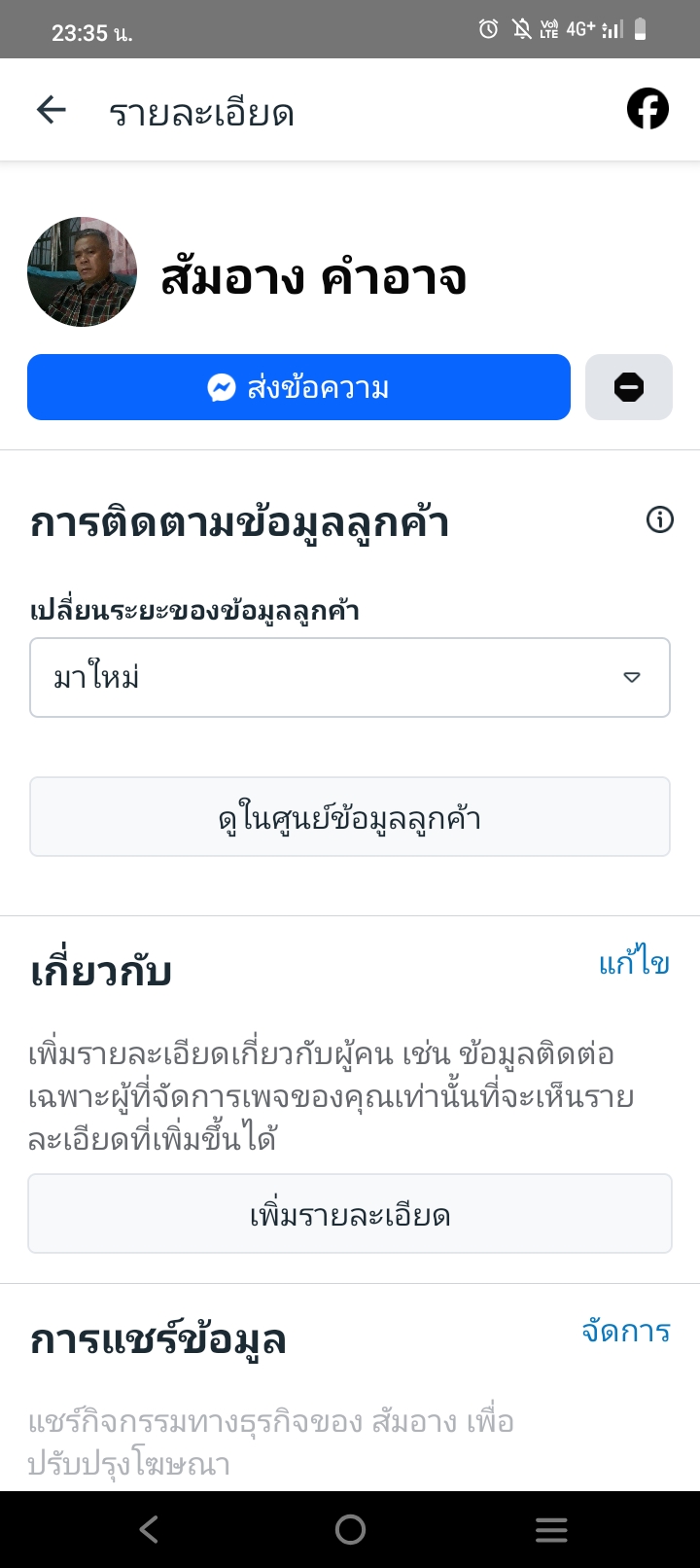Tap the block icon button
This screenshot has width=700, height=1568.
[628, 387]
